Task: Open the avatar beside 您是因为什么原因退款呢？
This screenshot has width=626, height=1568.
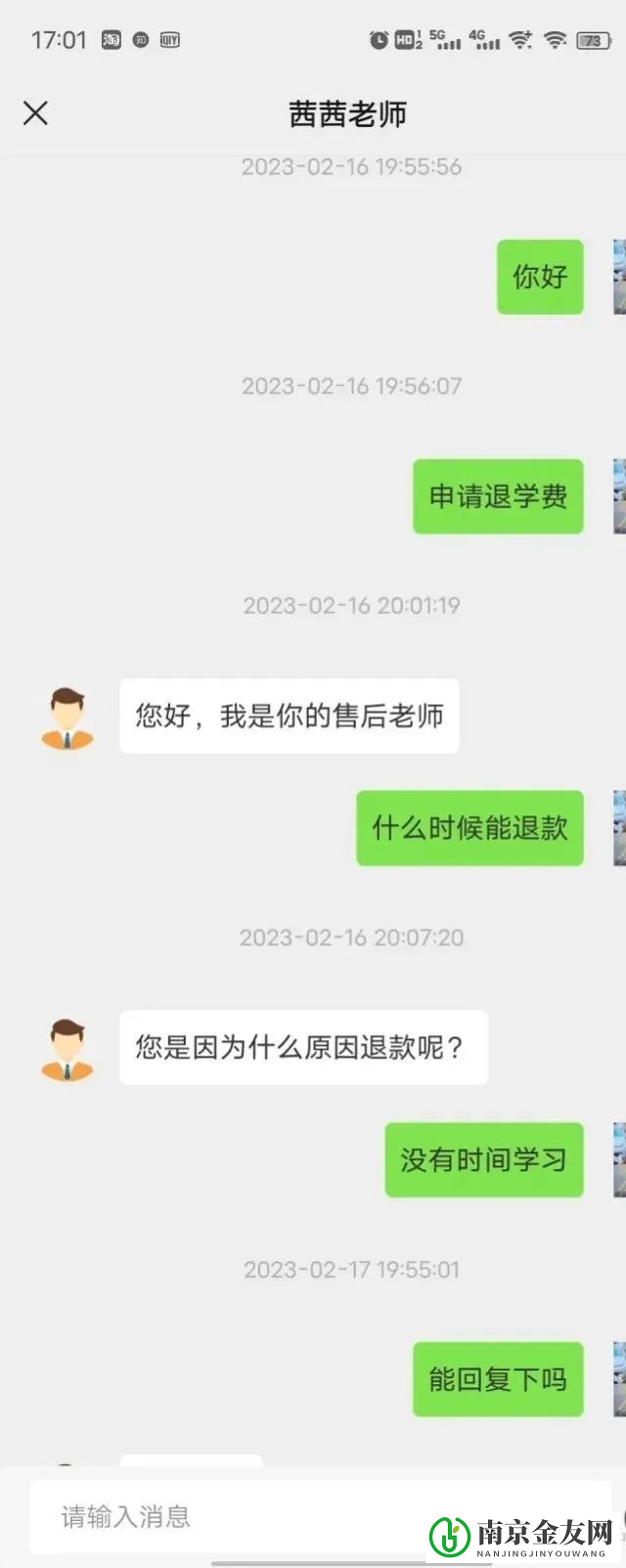Action: [x=67, y=1050]
